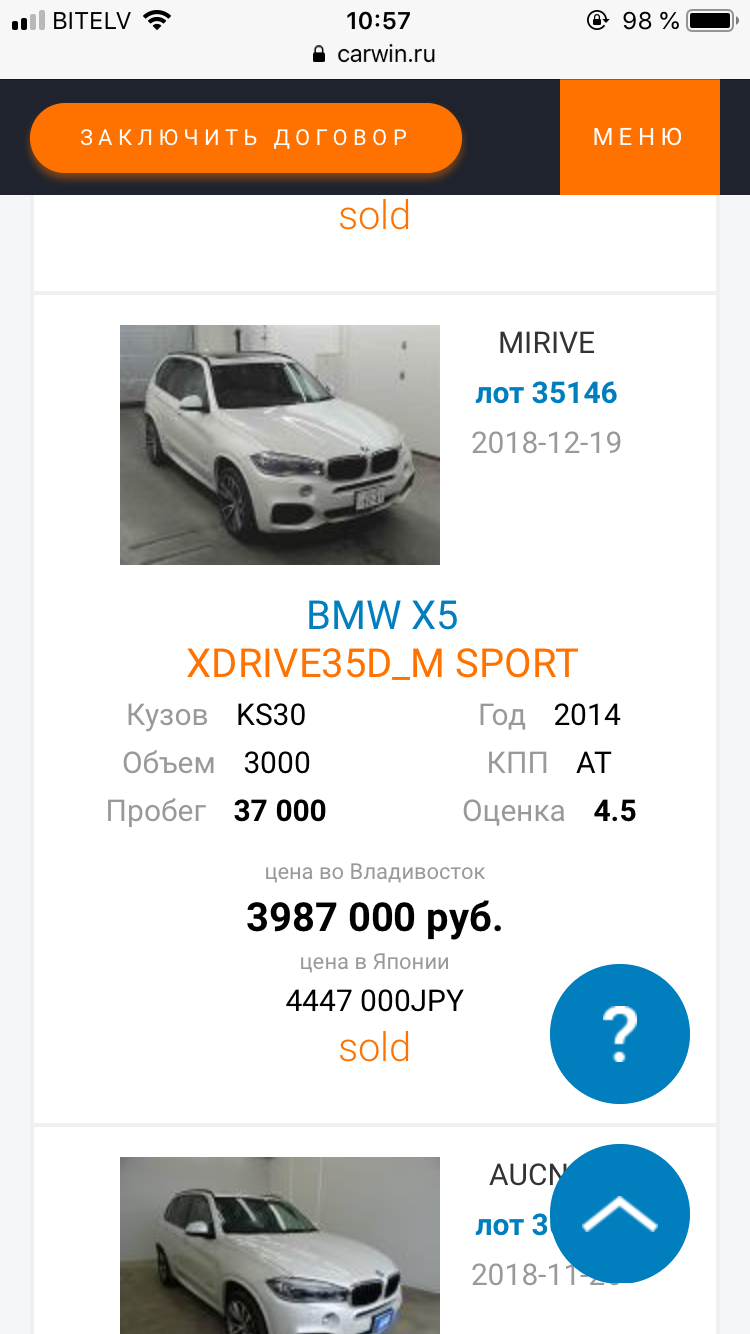Tap the ЗАКЛЮЧИТЬ ДОГОВОР button
Viewport: 750px width, 1334px height.
[x=246, y=138]
